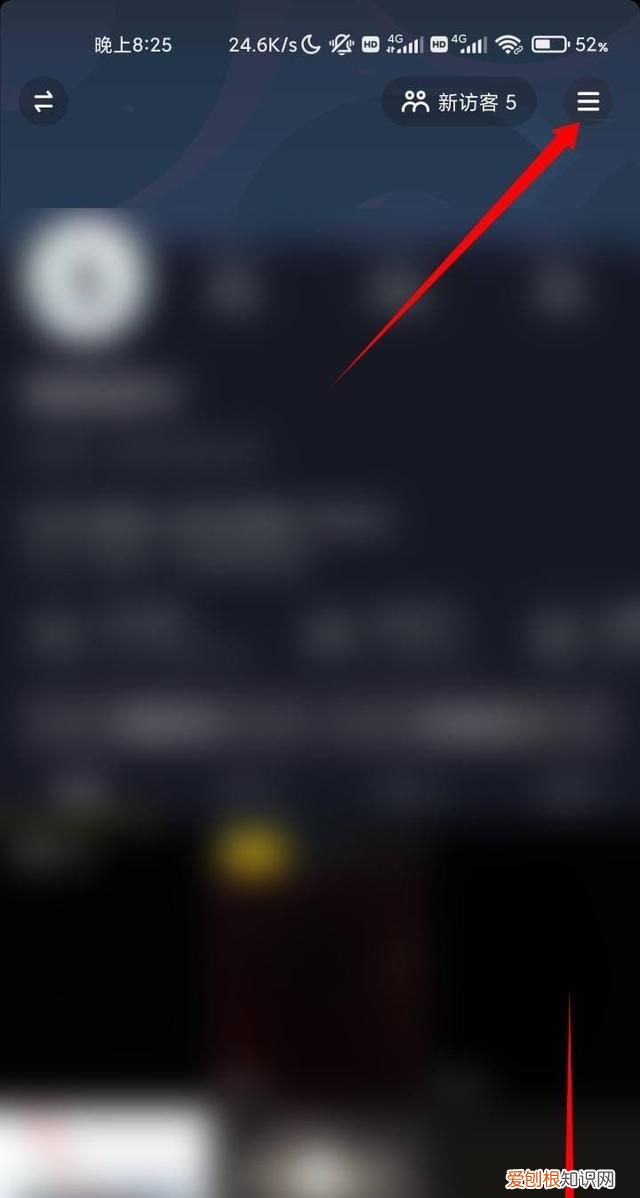Open the hamburger menu
Screen dimensions: 640x1198
pyautogui.click(x=588, y=102)
